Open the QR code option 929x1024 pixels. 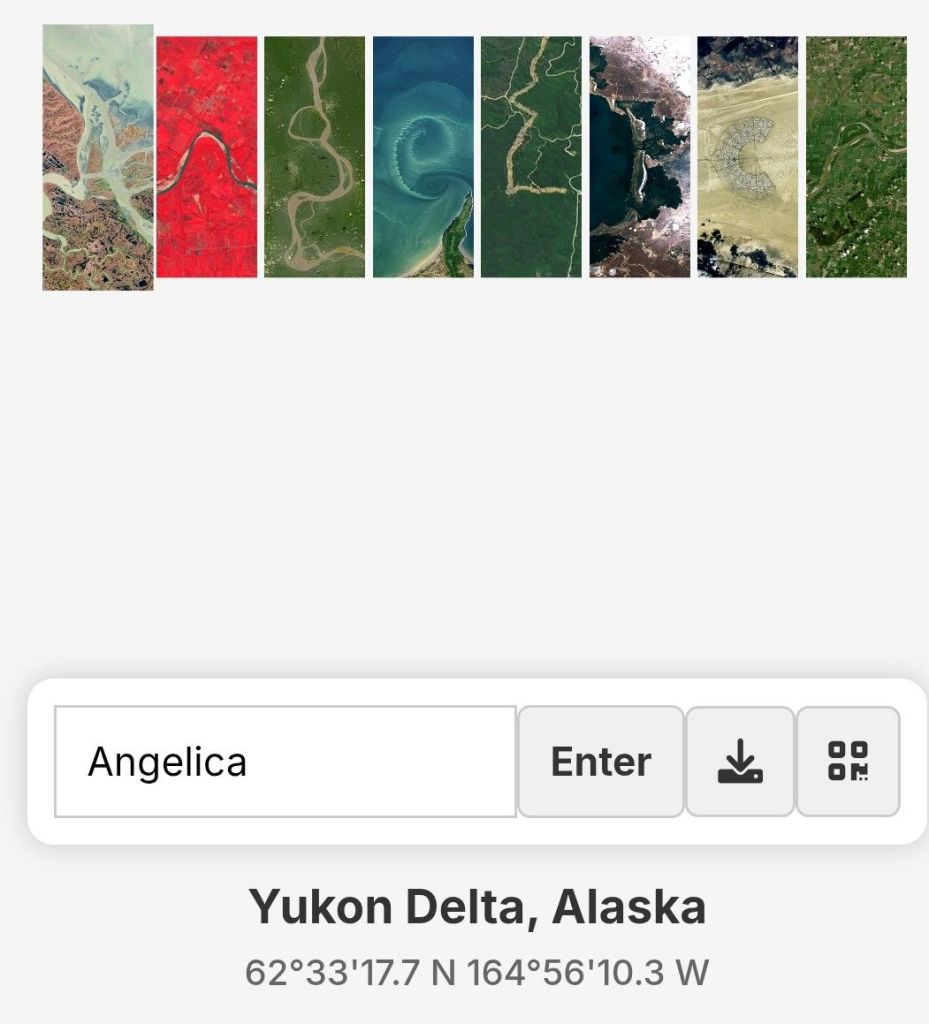click(848, 762)
